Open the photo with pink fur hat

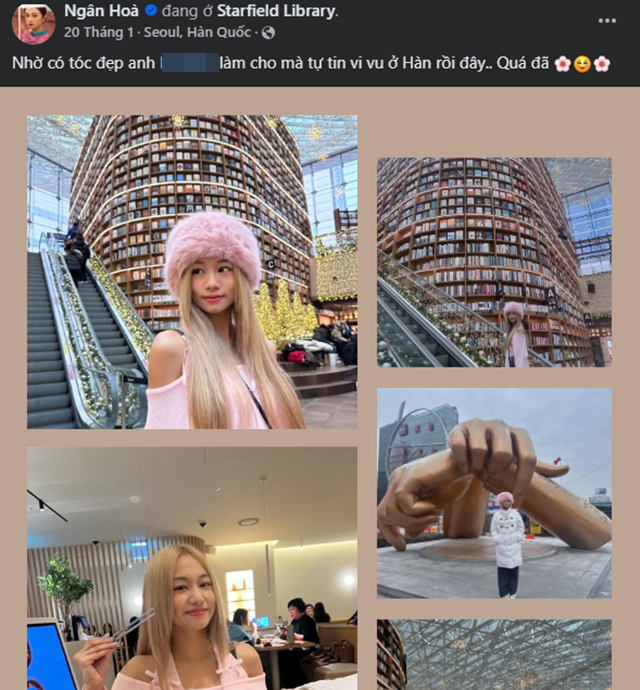click(x=192, y=272)
